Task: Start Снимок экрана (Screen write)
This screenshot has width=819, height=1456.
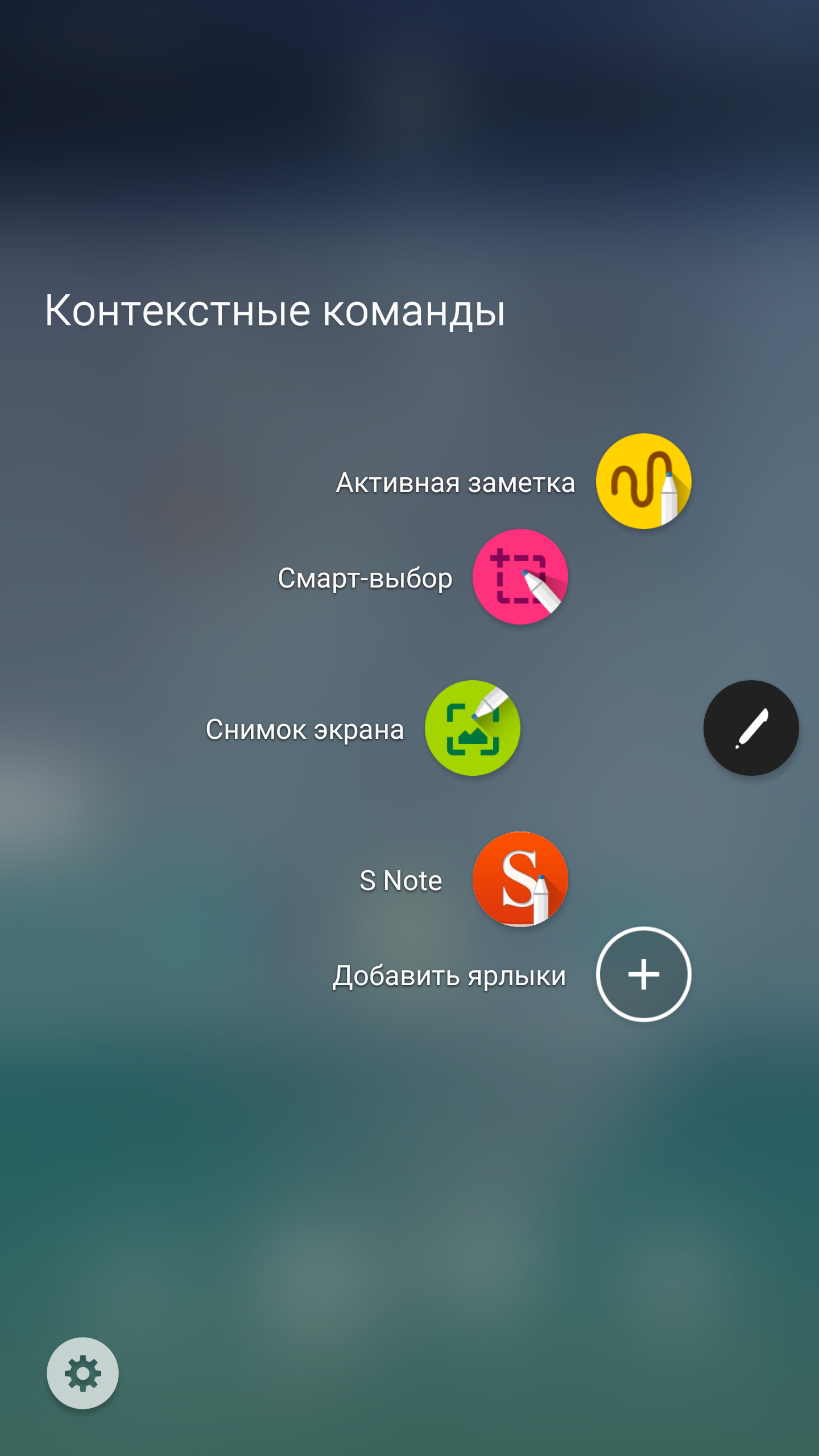Action: click(472, 728)
